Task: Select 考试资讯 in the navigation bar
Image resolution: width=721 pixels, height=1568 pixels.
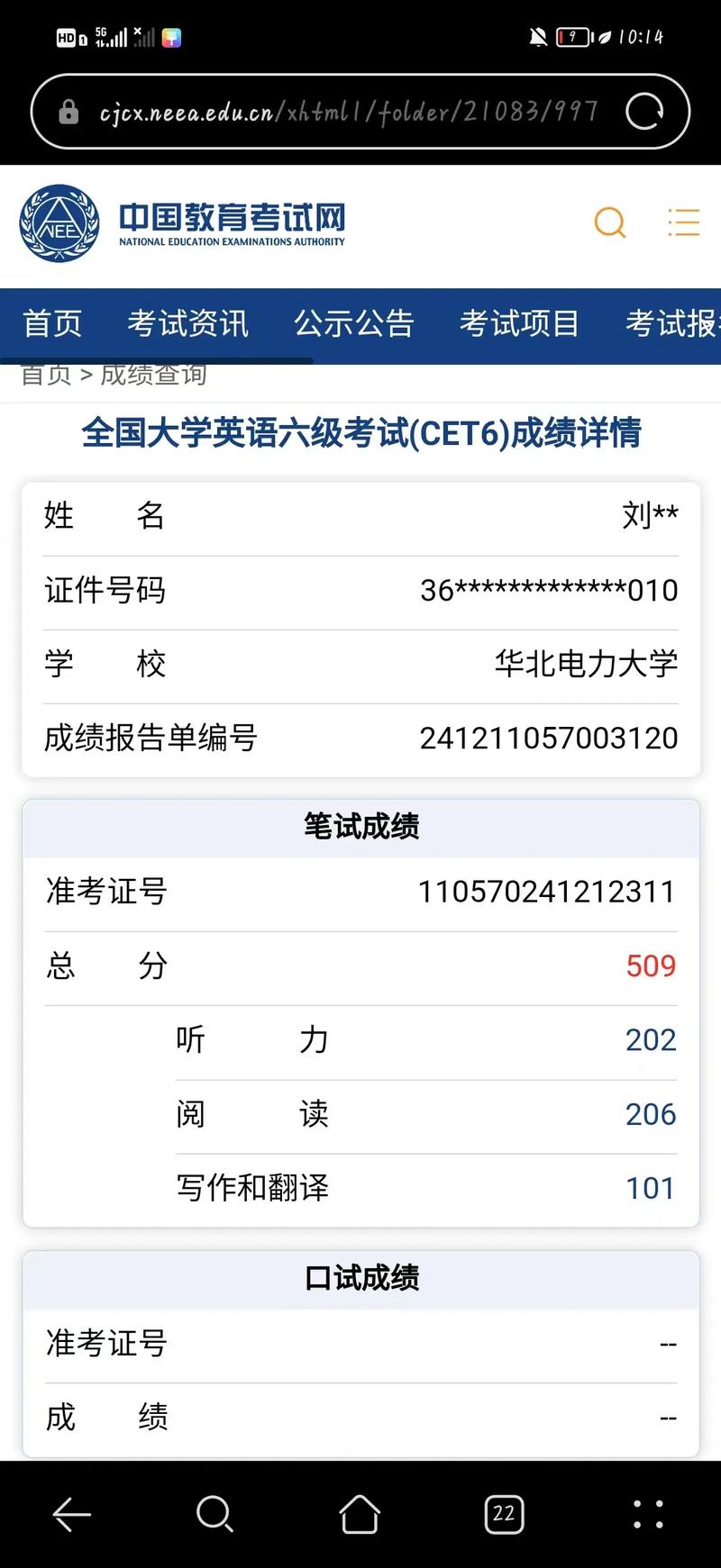Action: point(187,324)
